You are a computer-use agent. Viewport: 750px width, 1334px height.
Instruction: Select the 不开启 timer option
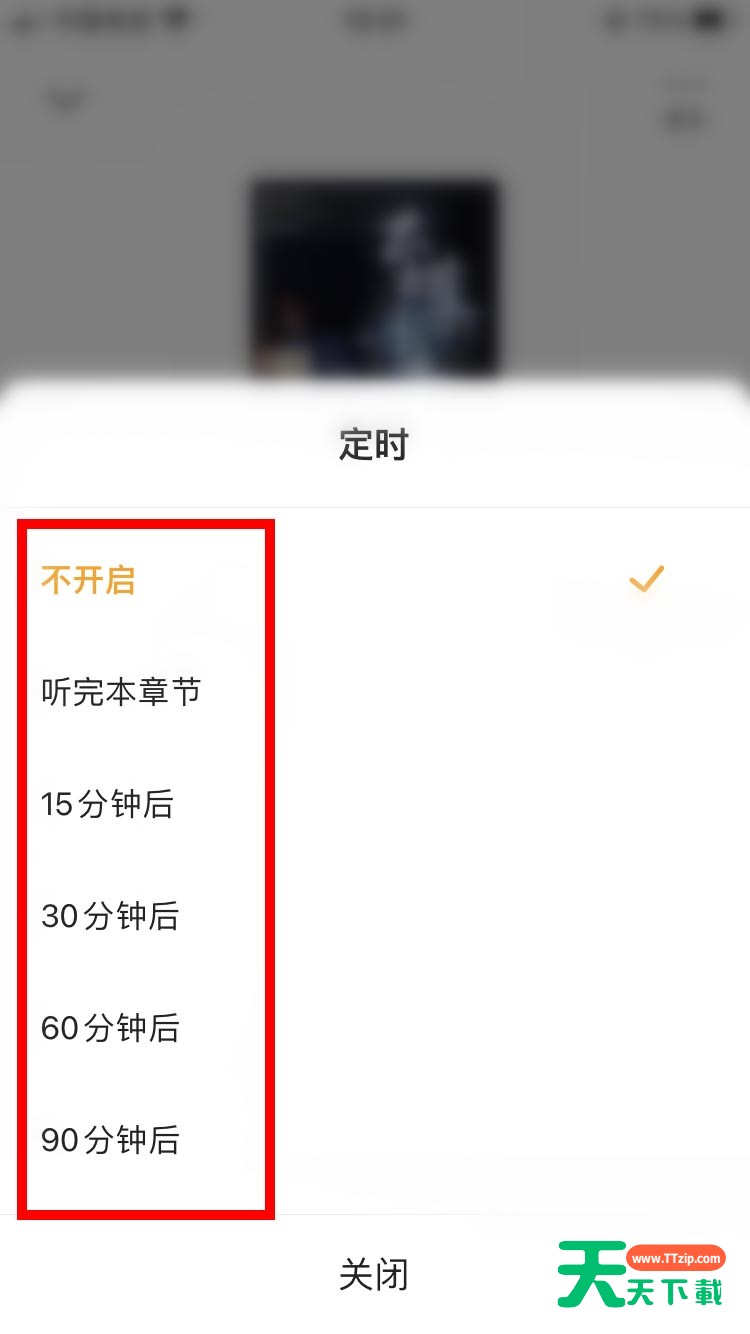click(x=88, y=581)
